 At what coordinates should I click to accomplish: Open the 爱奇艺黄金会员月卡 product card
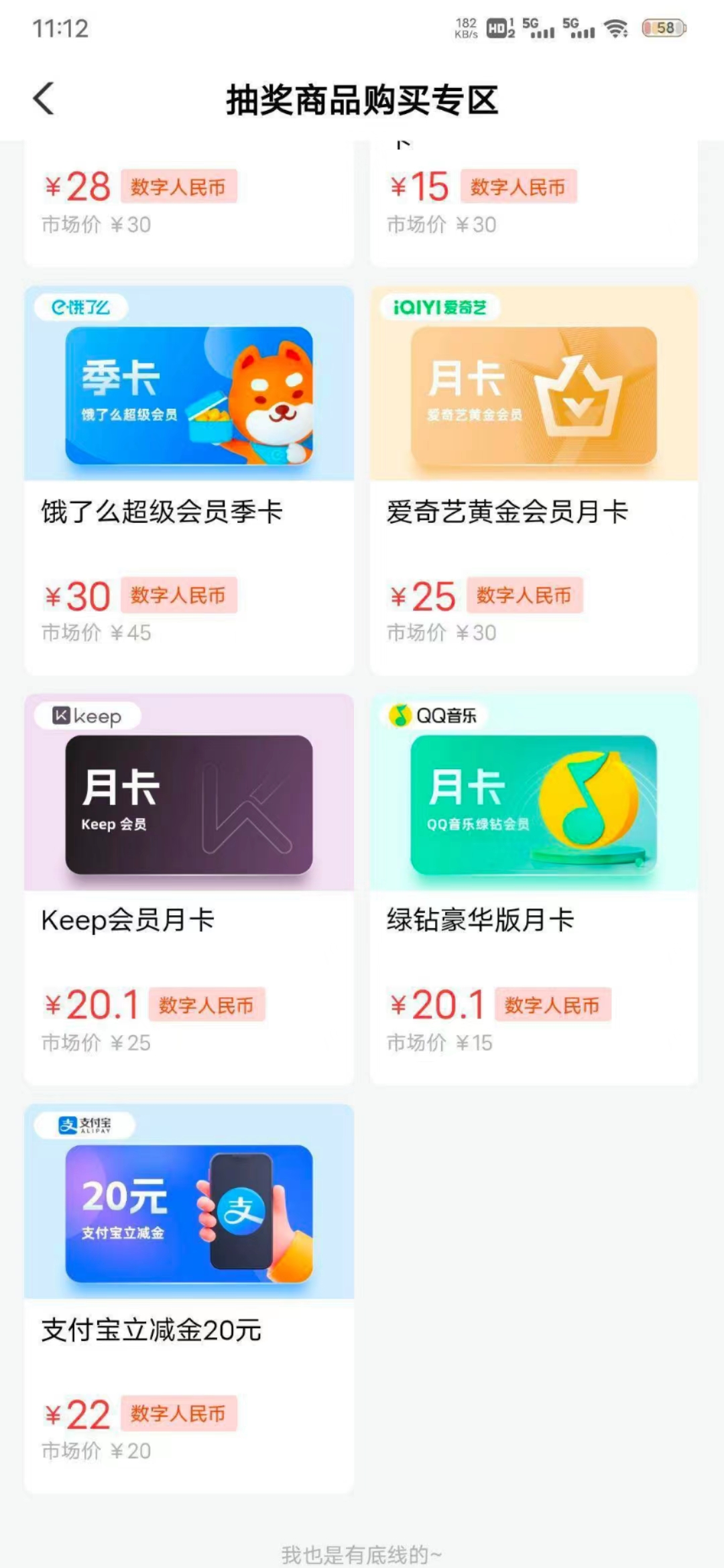pos(534,479)
